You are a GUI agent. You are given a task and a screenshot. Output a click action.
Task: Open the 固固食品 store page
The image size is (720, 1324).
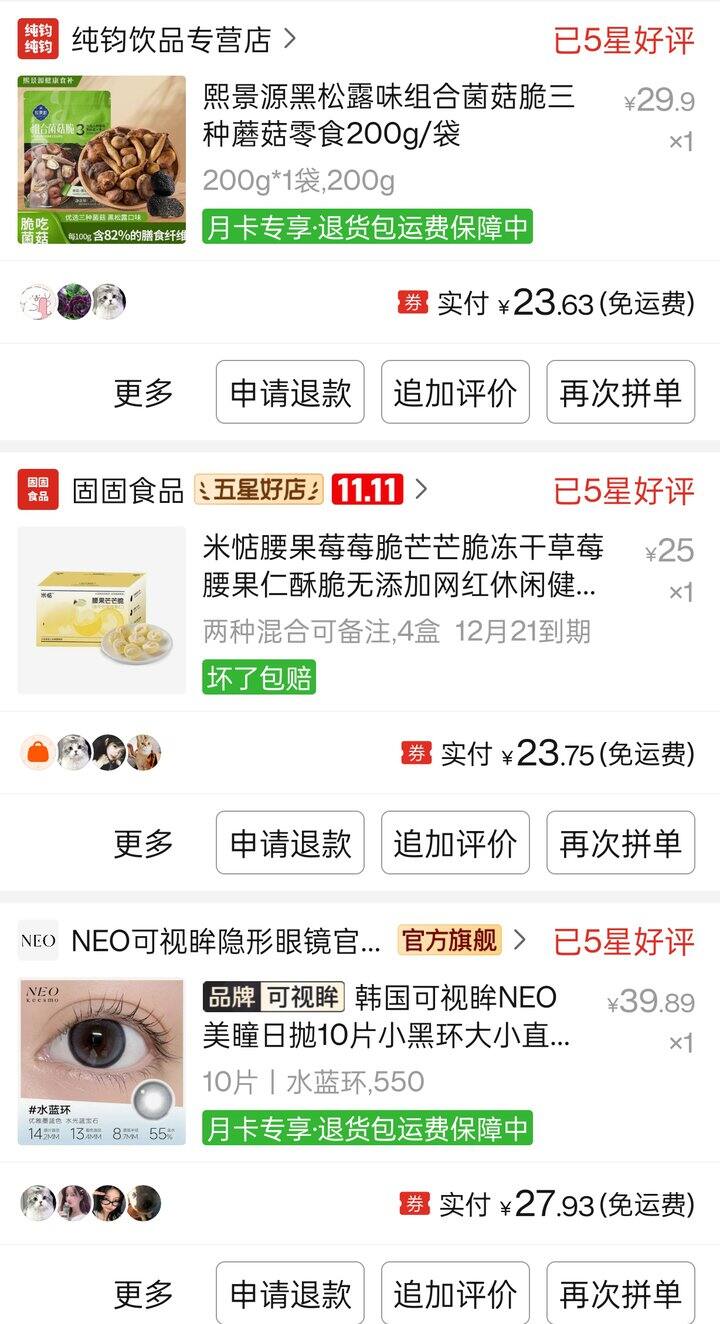(128, 490)
